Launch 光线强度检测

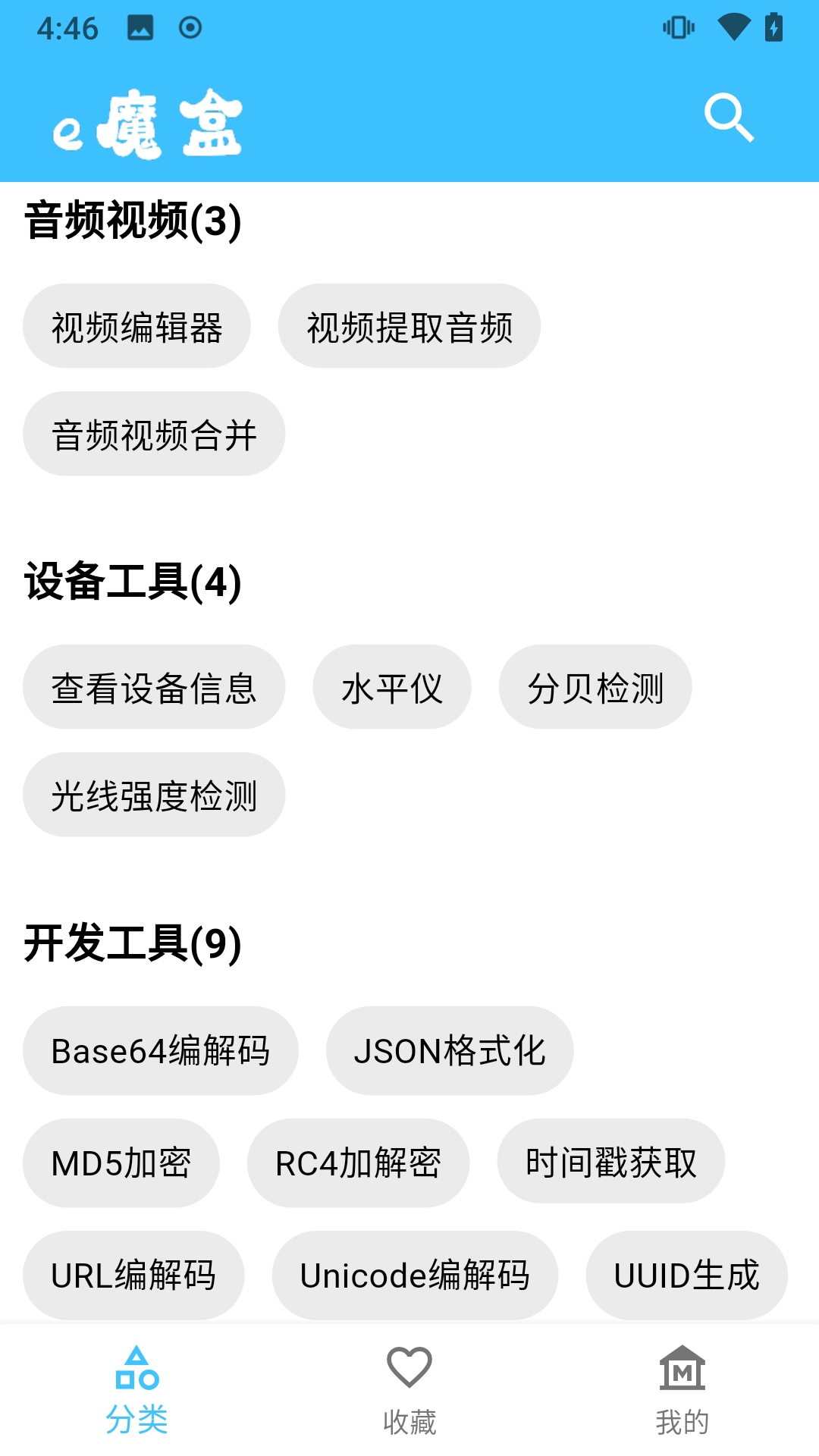[153, 795]
